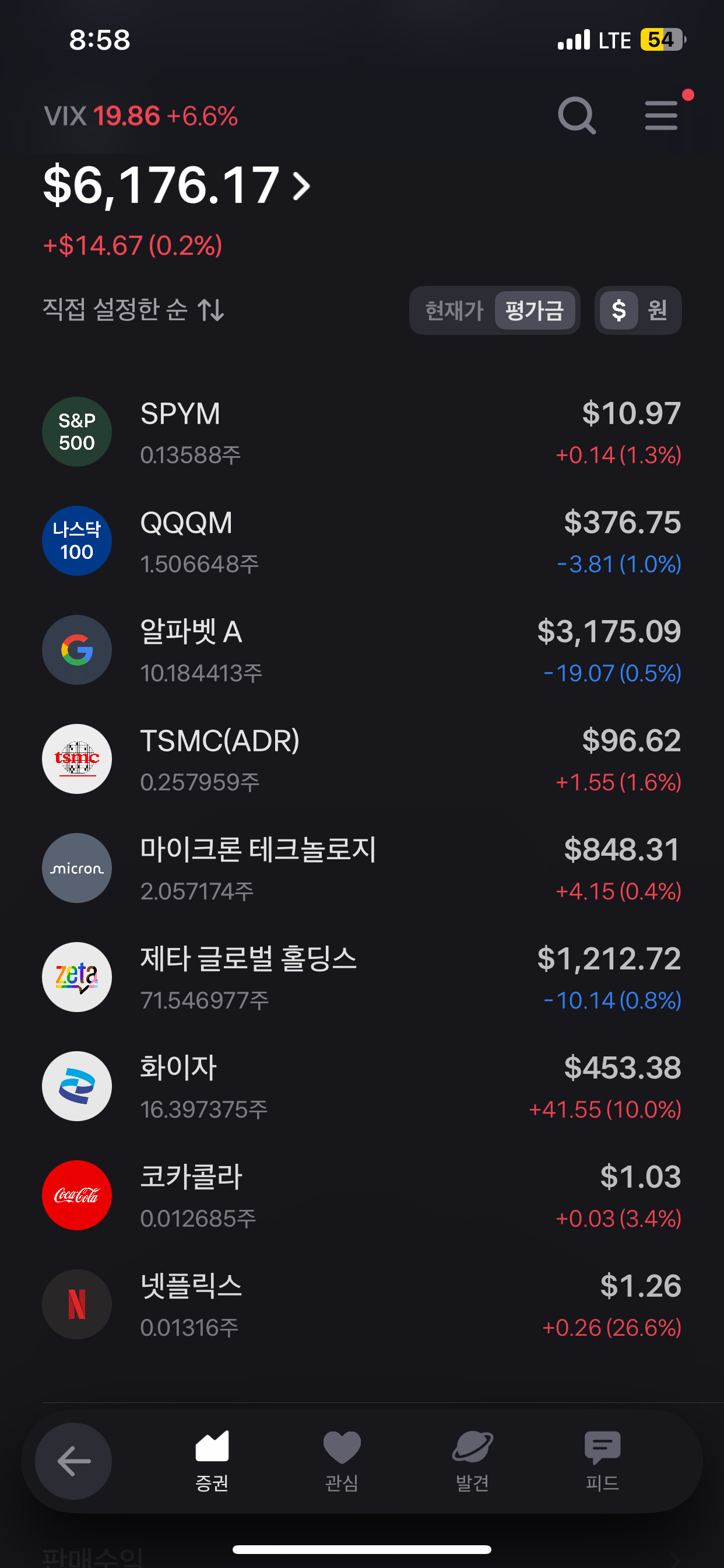Select the 평가금 segment
724x1568 pixels.
(534, 310)
